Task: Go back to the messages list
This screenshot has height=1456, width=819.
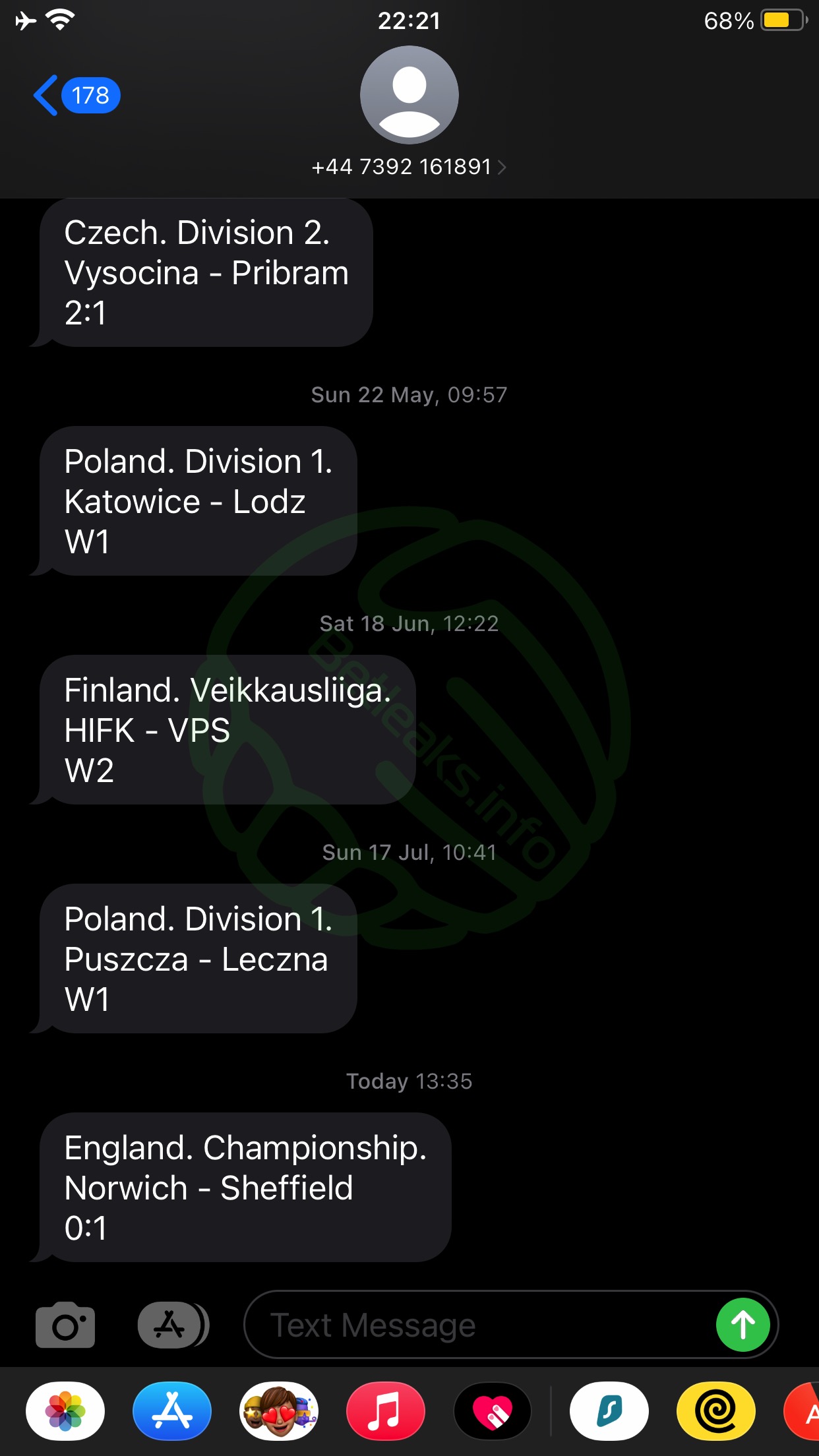Action: click(x=76, y=96)
